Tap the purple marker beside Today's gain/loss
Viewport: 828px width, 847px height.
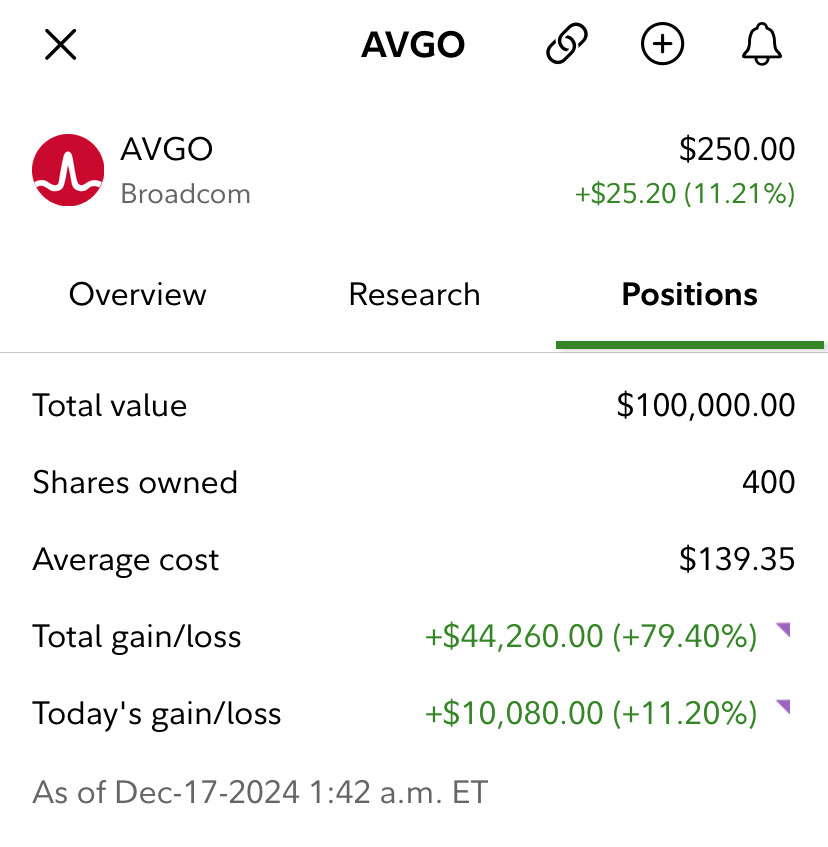point(783,707)
